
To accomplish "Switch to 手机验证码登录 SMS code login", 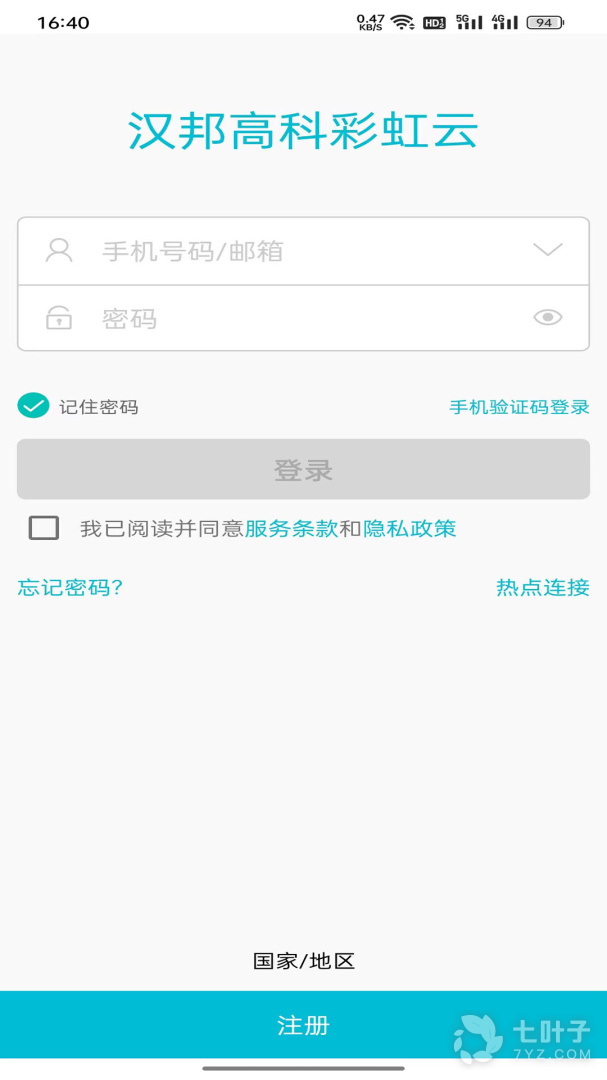I will coord(518,407).
